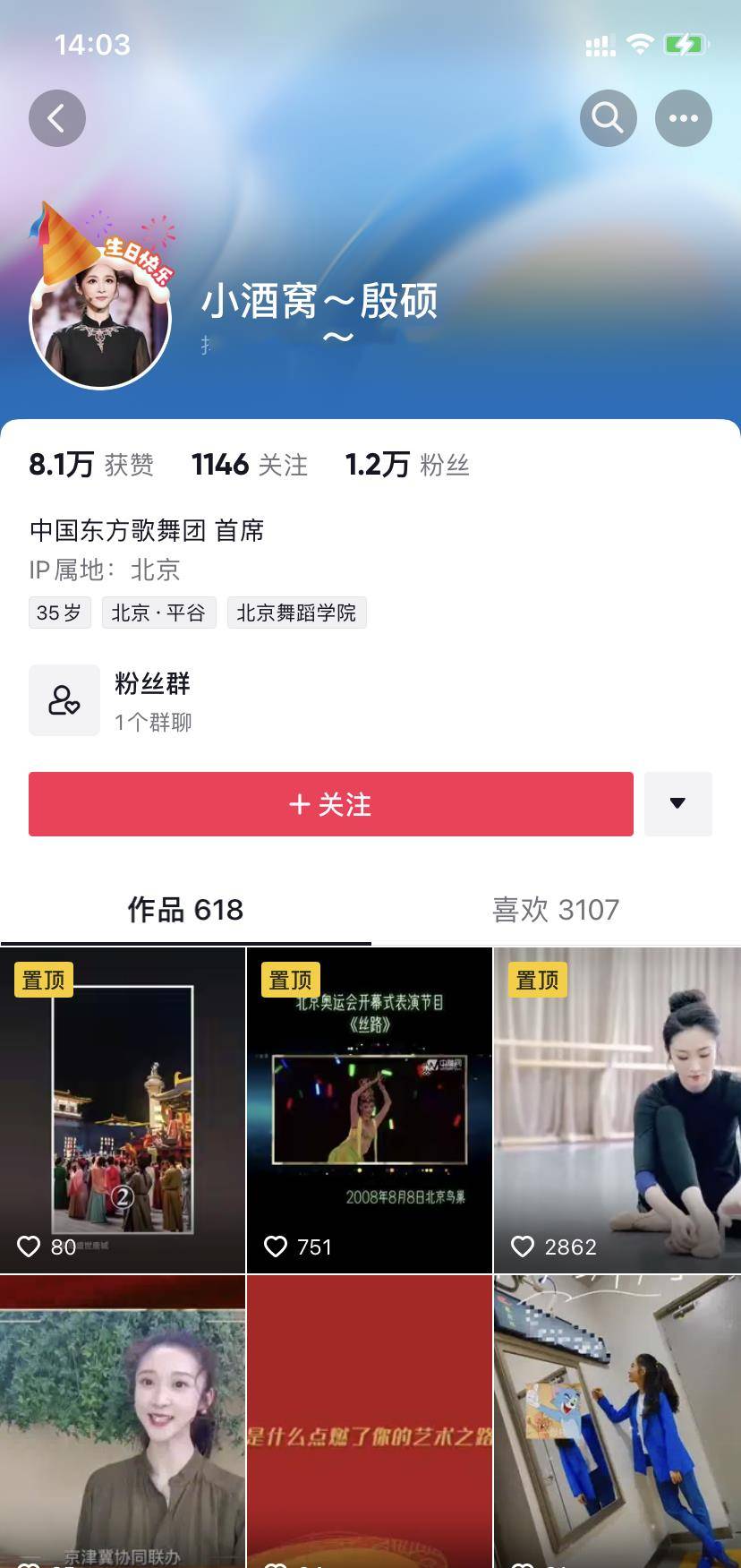Image resolution: width=741 pixels, height=1568 pixels.
Task: Click the back arrow to leave profile
Action: (57, 117)
